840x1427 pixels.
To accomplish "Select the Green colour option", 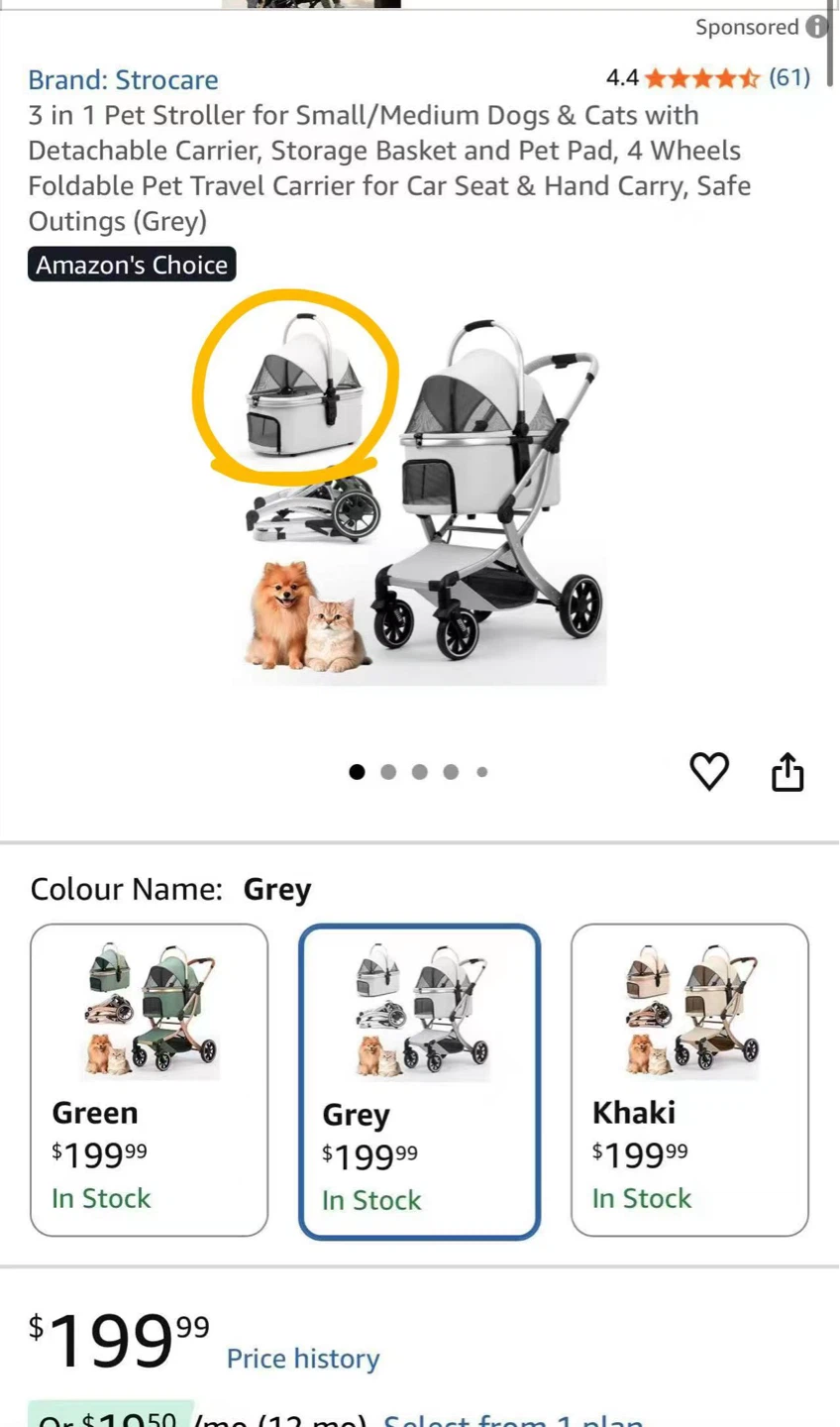I will [x=149, y=1080].
